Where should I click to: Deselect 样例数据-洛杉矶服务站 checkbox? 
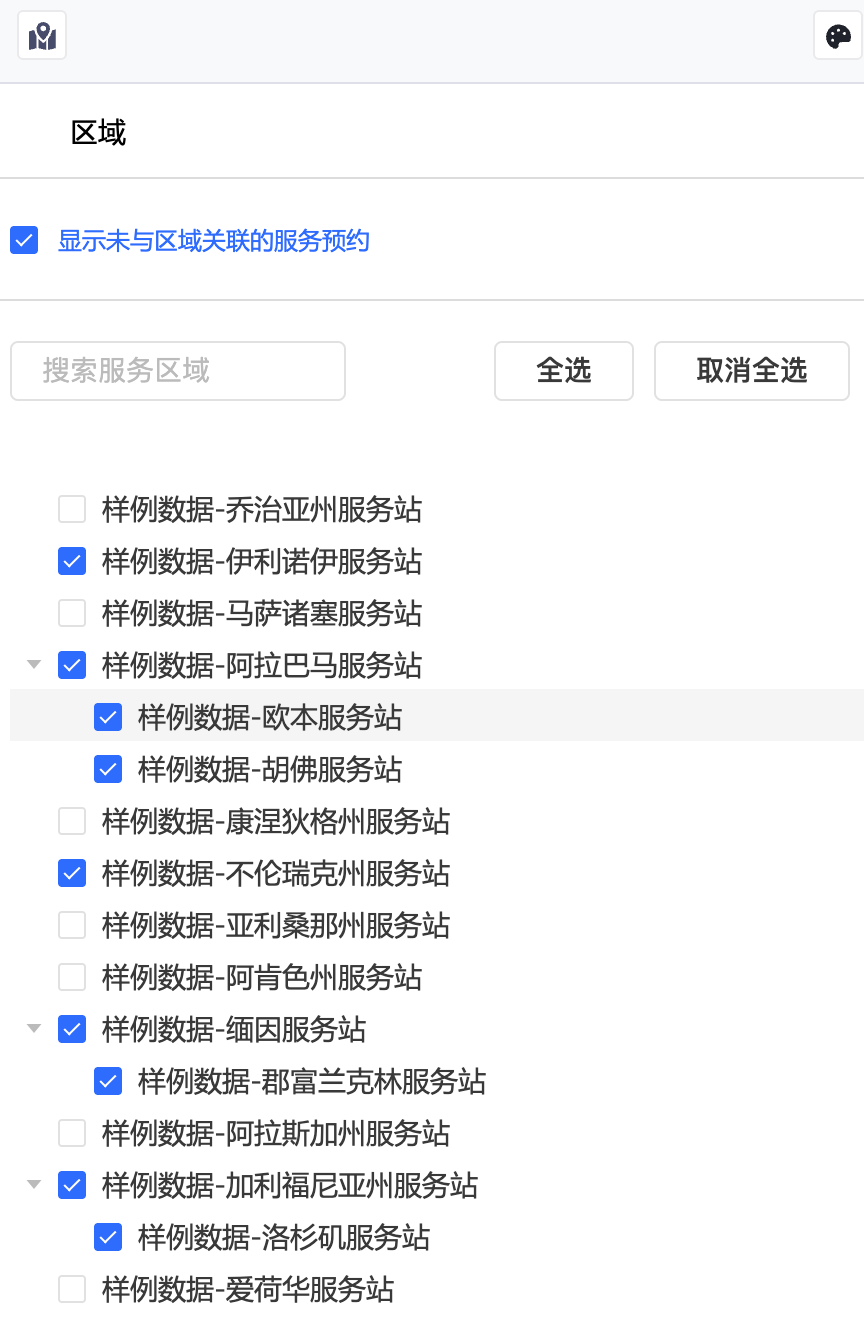[x=108, y=1237]
